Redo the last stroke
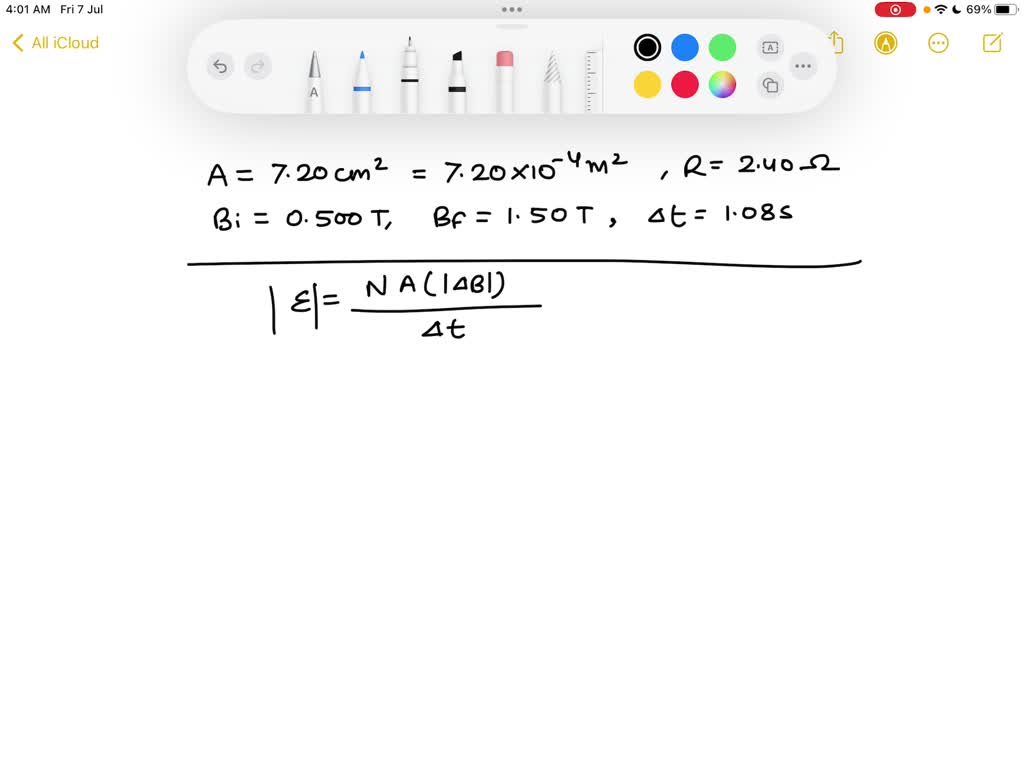Viewport: 1024px width, 768px height. coord(258,67)
